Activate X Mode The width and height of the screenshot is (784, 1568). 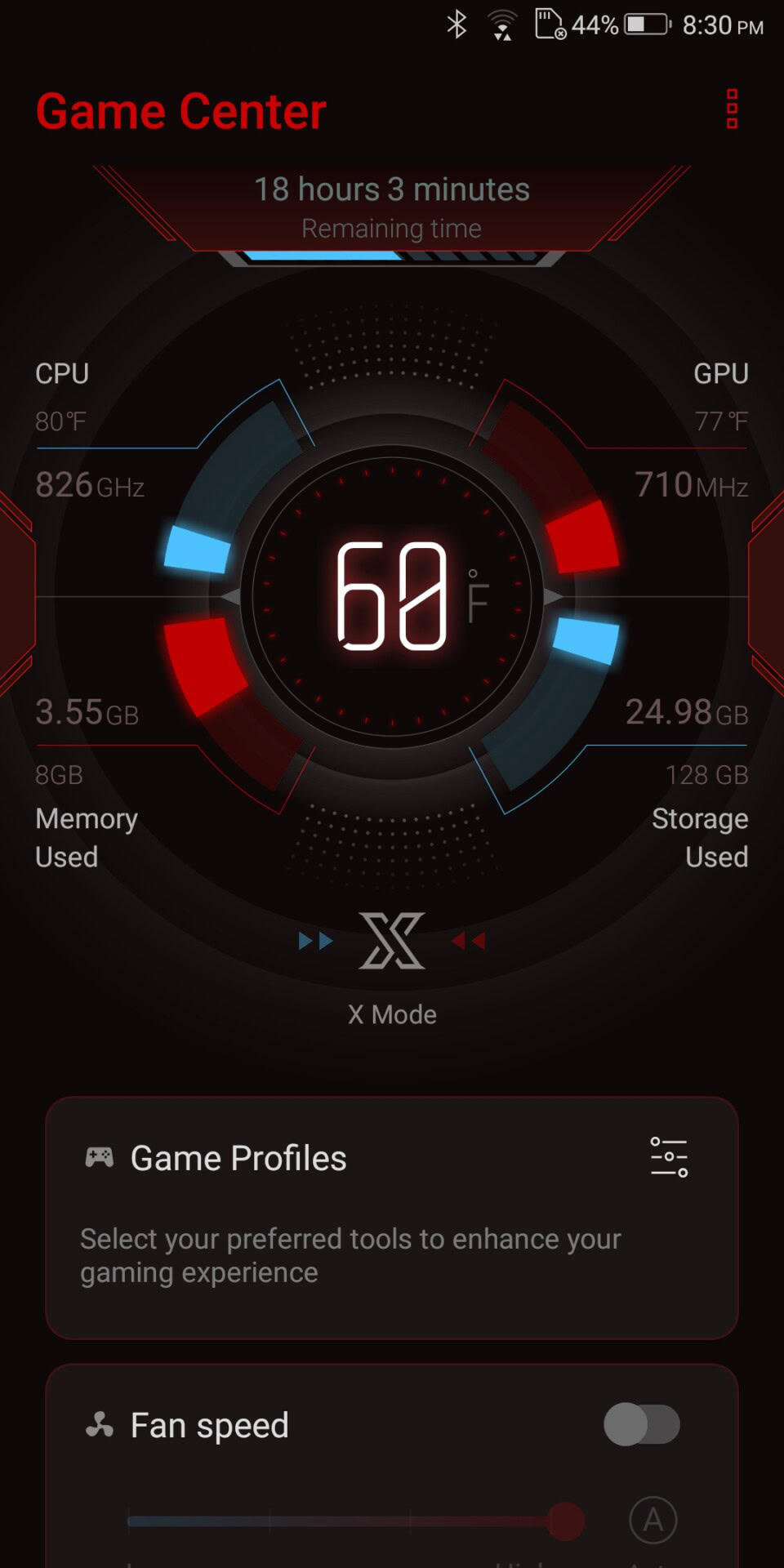tap(392, 941)
